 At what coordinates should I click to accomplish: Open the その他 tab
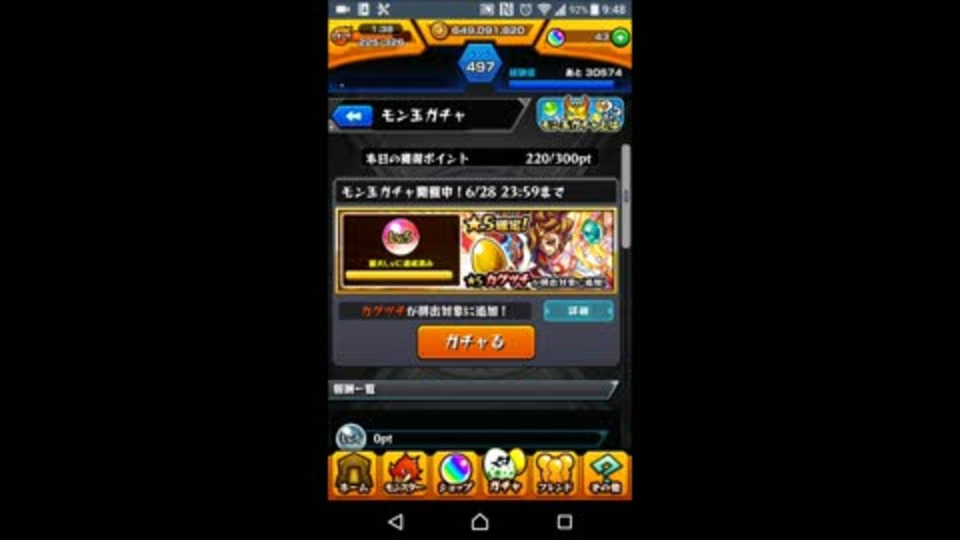pyautogui.click(x=607, y=474)
